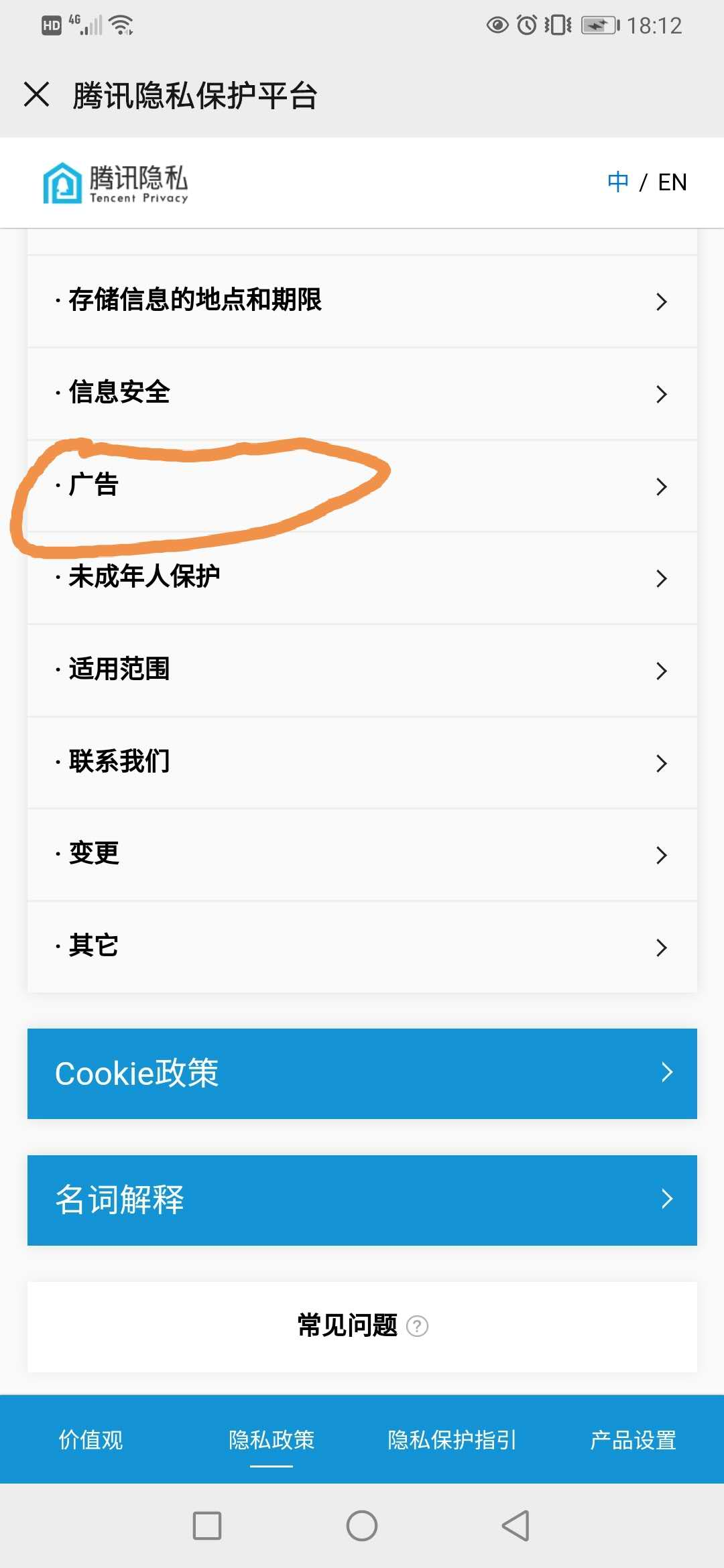The height and width of the screenshot is (1568, 724).
Task: Go to the 隐私保护指引 tab
Action: click(452, 1439)
